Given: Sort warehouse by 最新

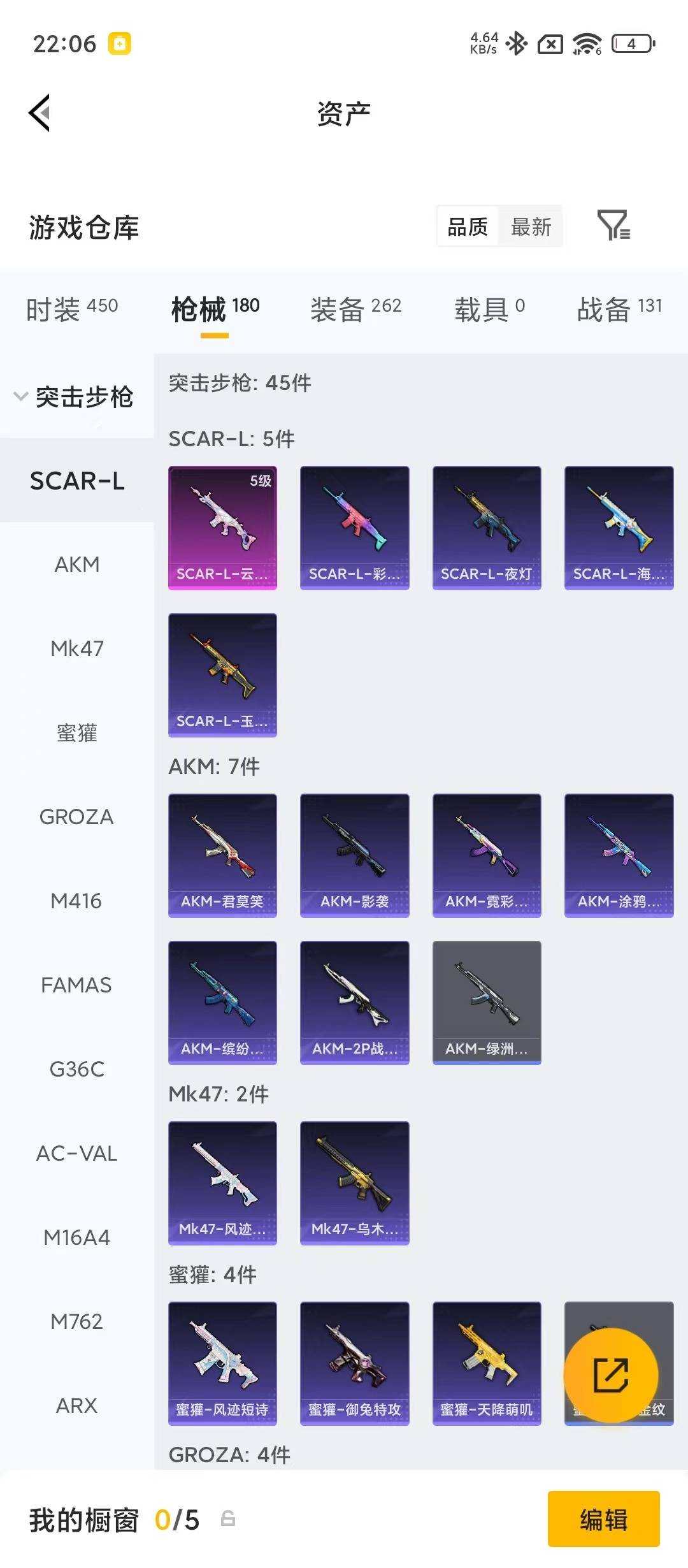Looking at the screenshot, I should [x=531, y=226].
